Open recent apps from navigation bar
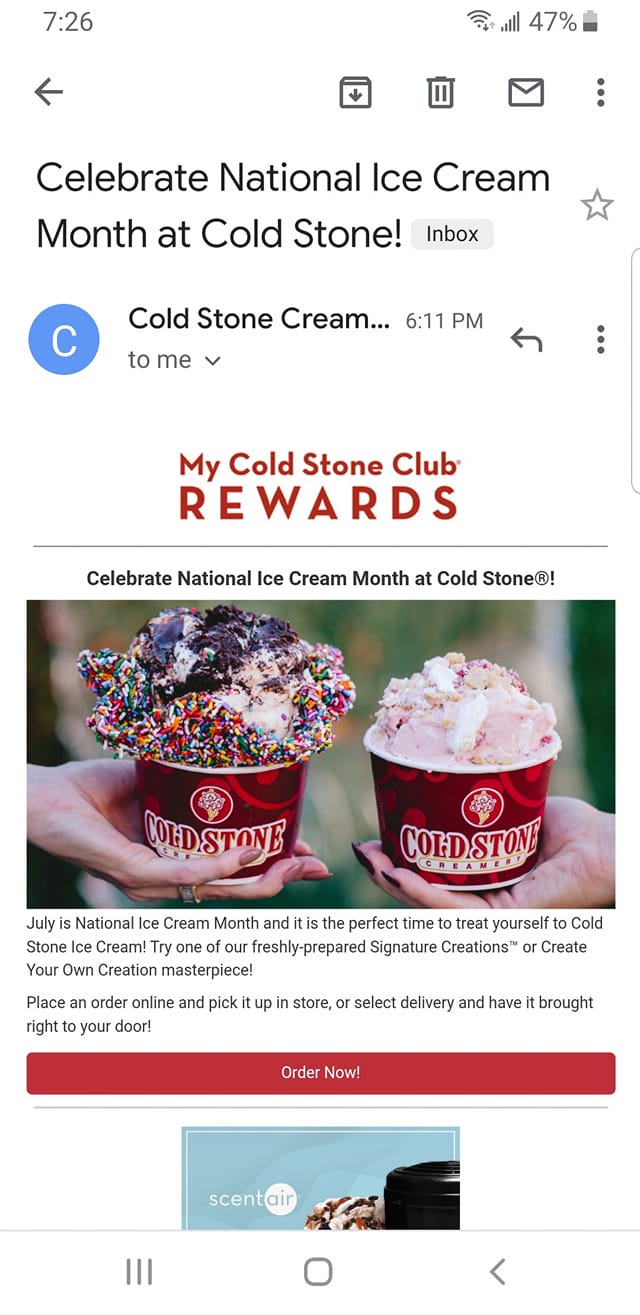Viewport: 640px width, 1315px height. pyautogui.click(x=139, y=1271)
